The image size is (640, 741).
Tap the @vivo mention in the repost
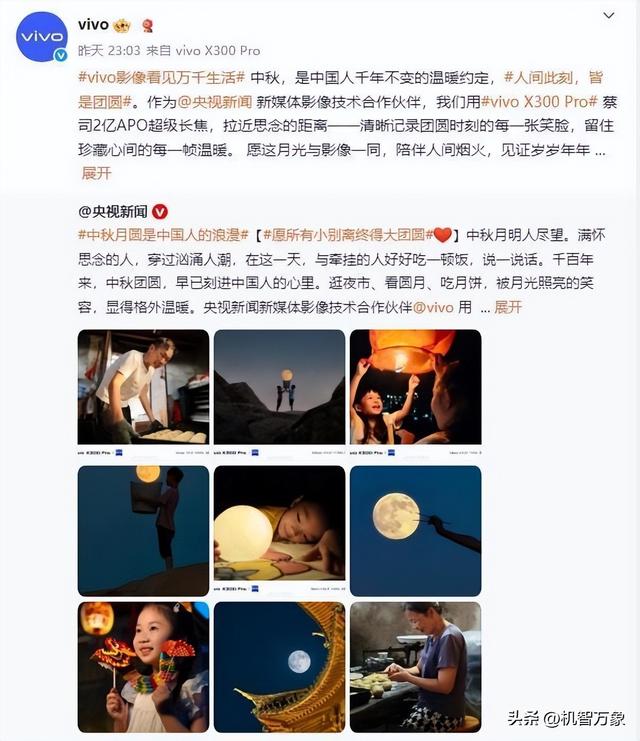433,307
